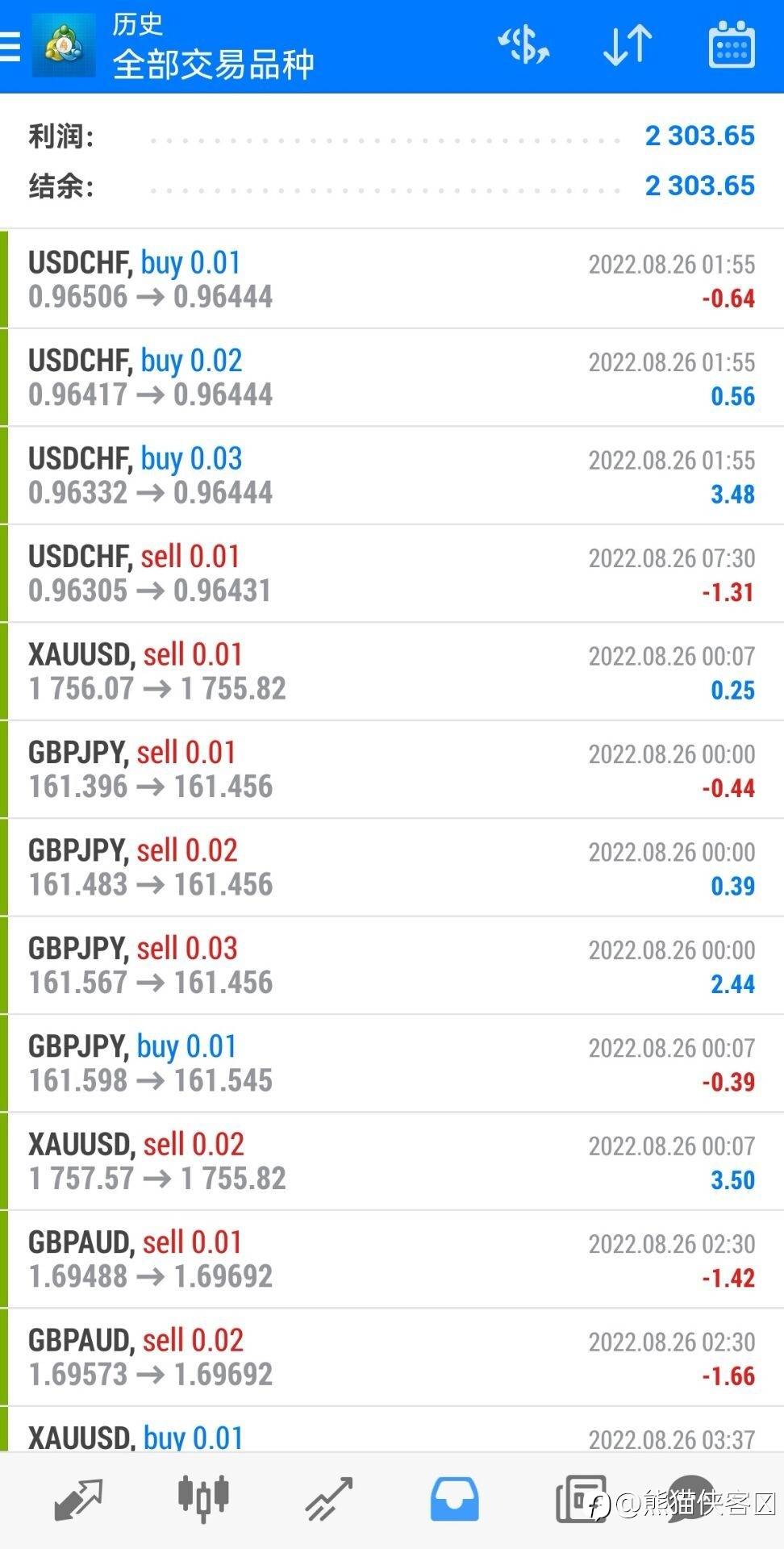Switch to the candlestick chart tab
This screenshot has height=1549, width=784.
(203, 1498)
